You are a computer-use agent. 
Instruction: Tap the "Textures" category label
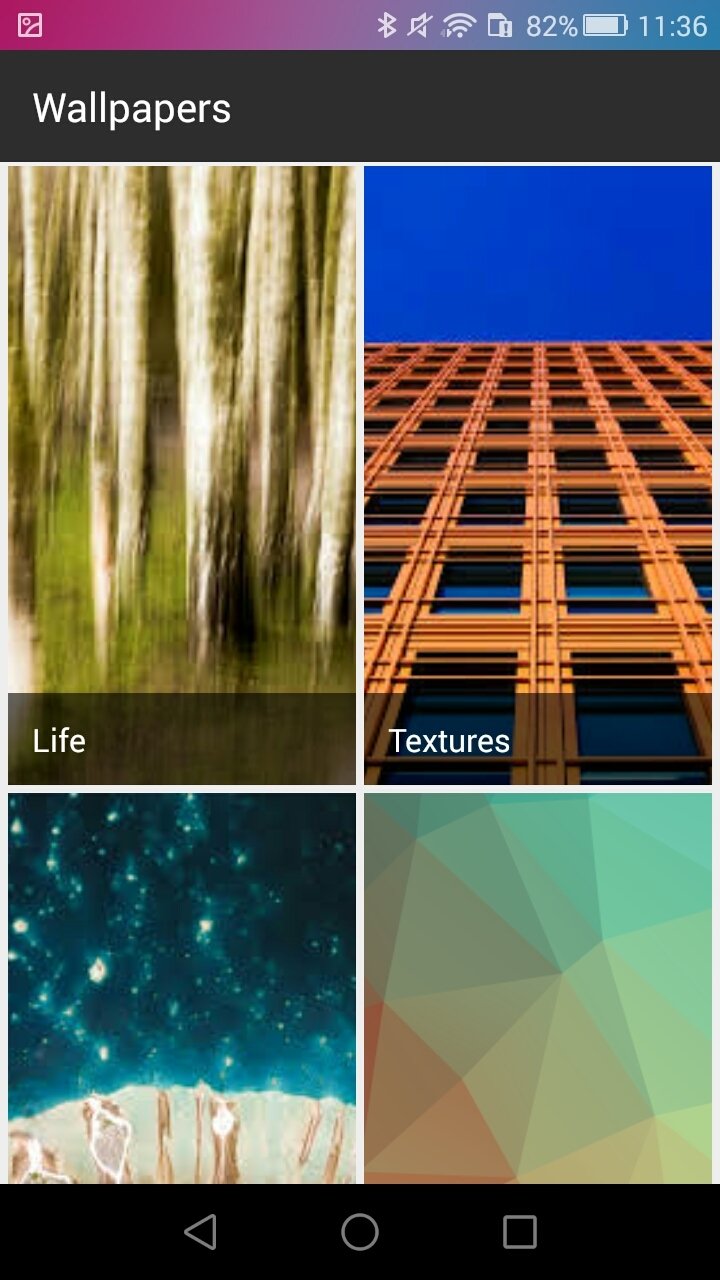(x=448, y=740)
